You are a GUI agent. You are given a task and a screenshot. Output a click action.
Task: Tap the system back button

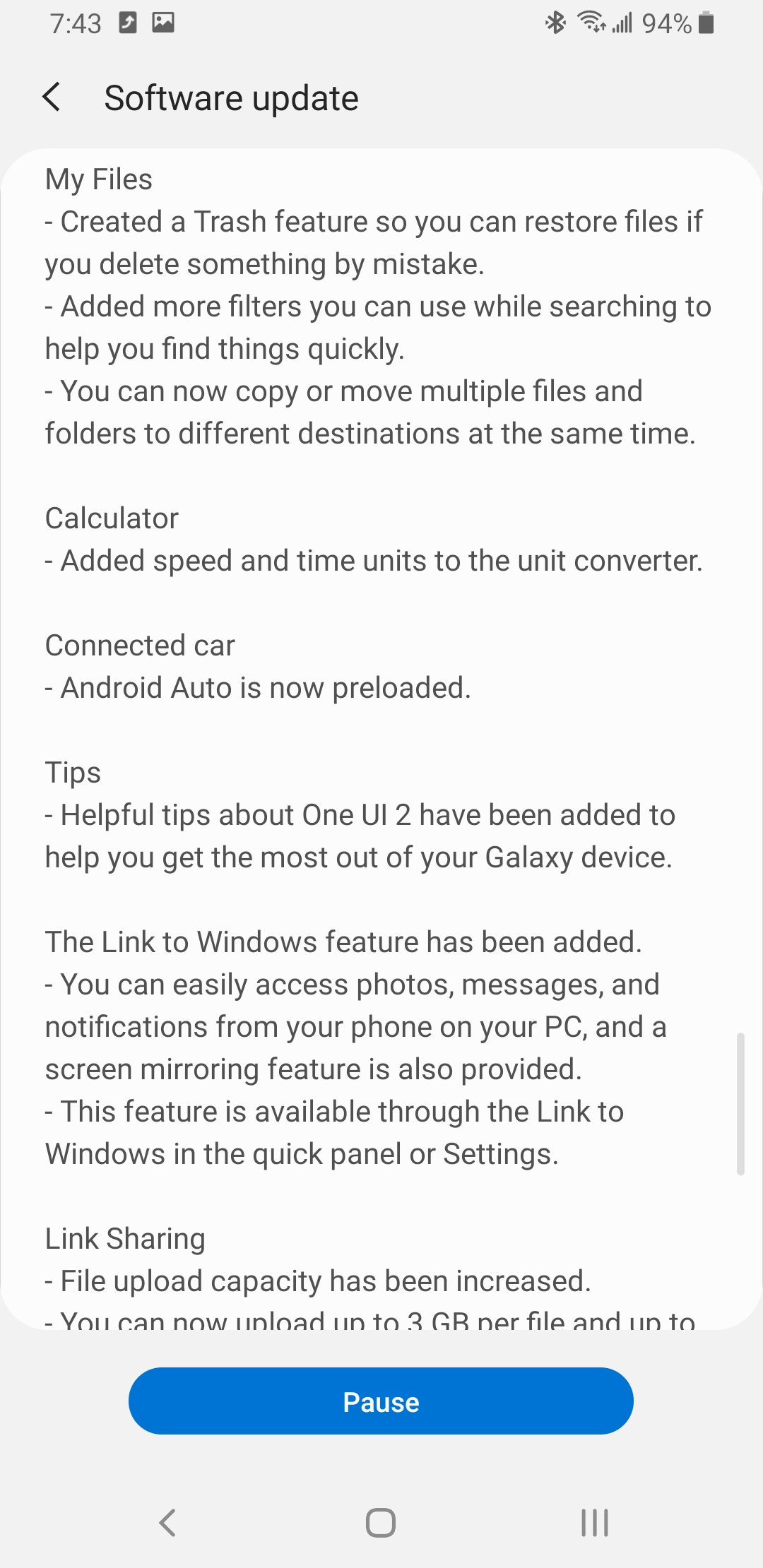167,1523
